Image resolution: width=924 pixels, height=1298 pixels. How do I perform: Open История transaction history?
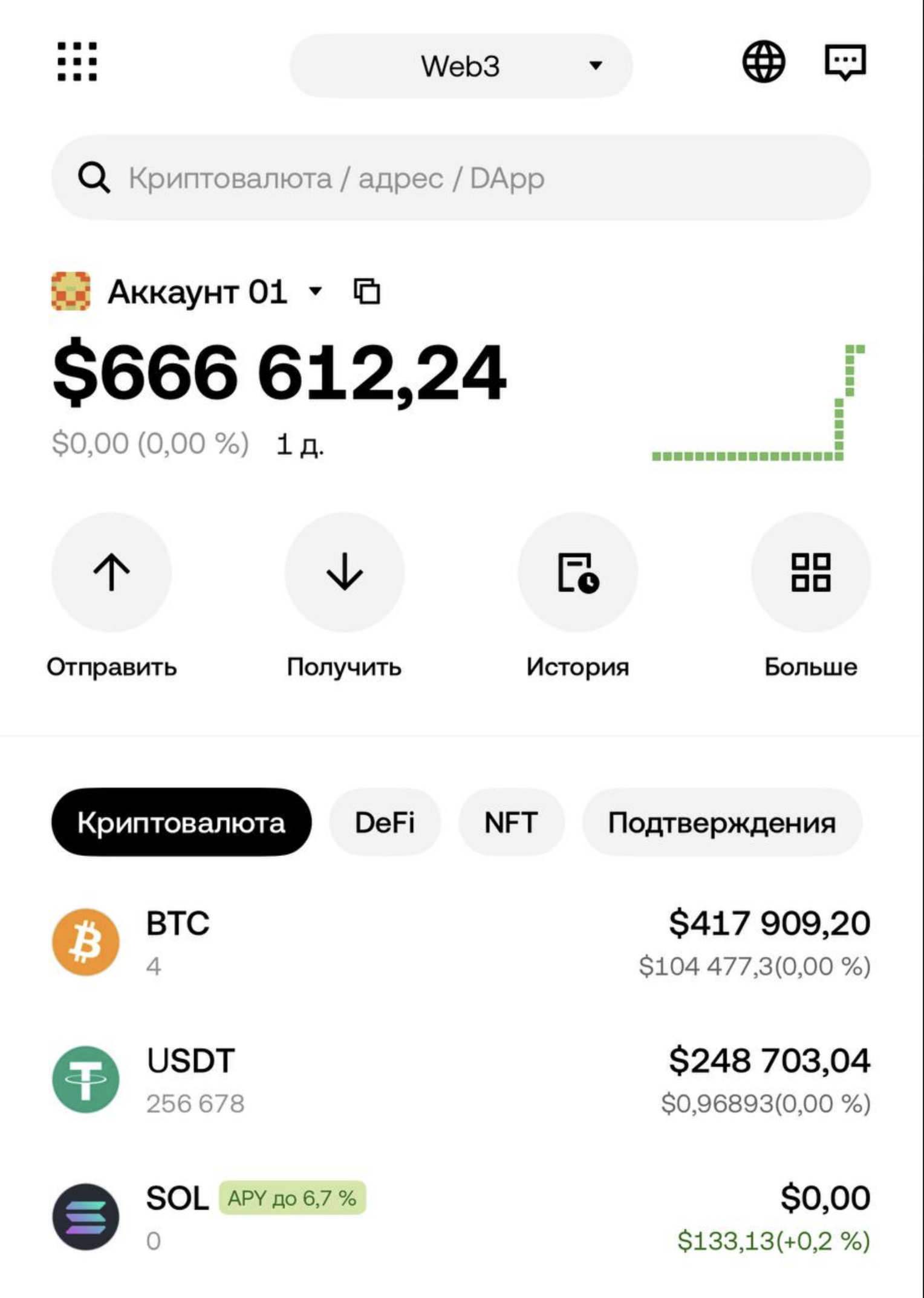[577, 572]
